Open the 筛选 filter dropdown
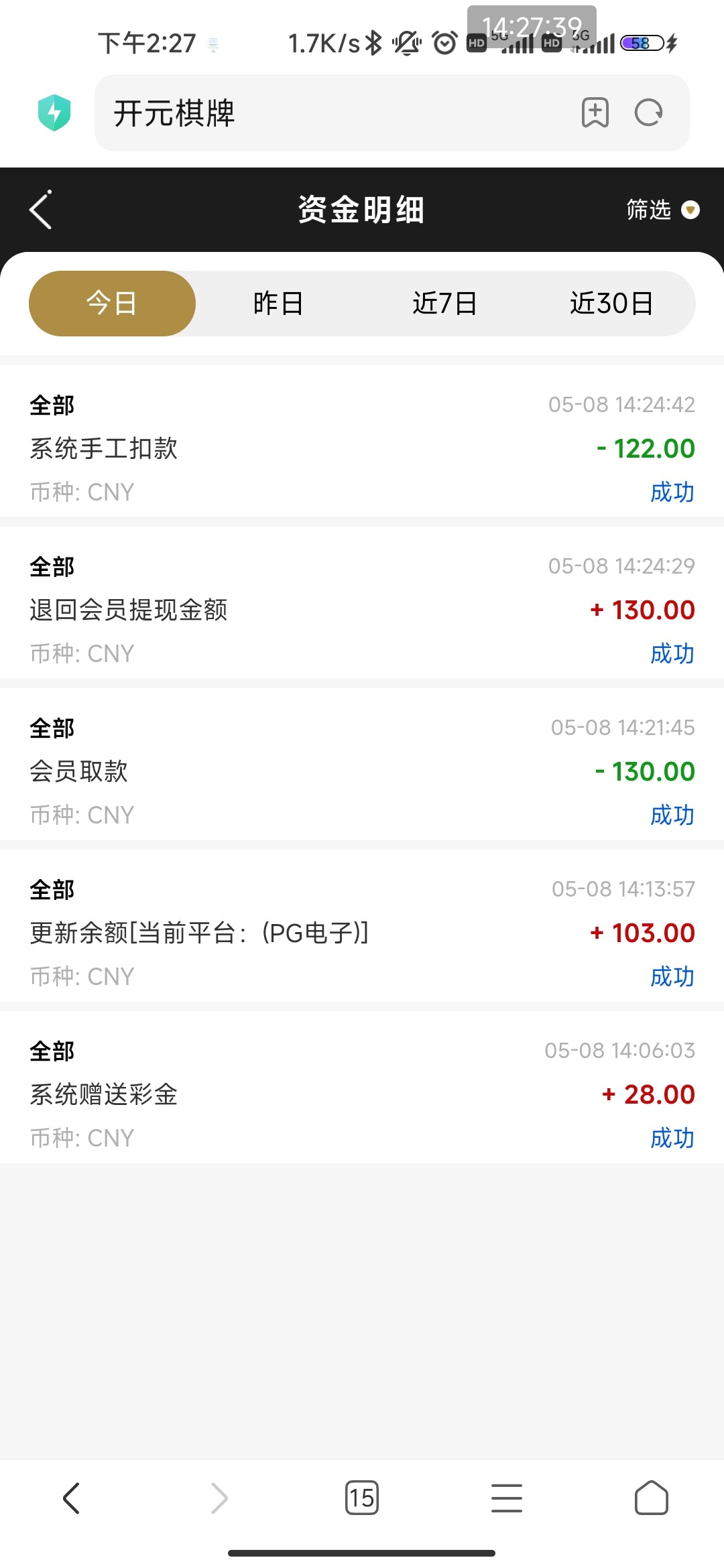Viewport: 724px width, 1568px height. click(662, 210)
